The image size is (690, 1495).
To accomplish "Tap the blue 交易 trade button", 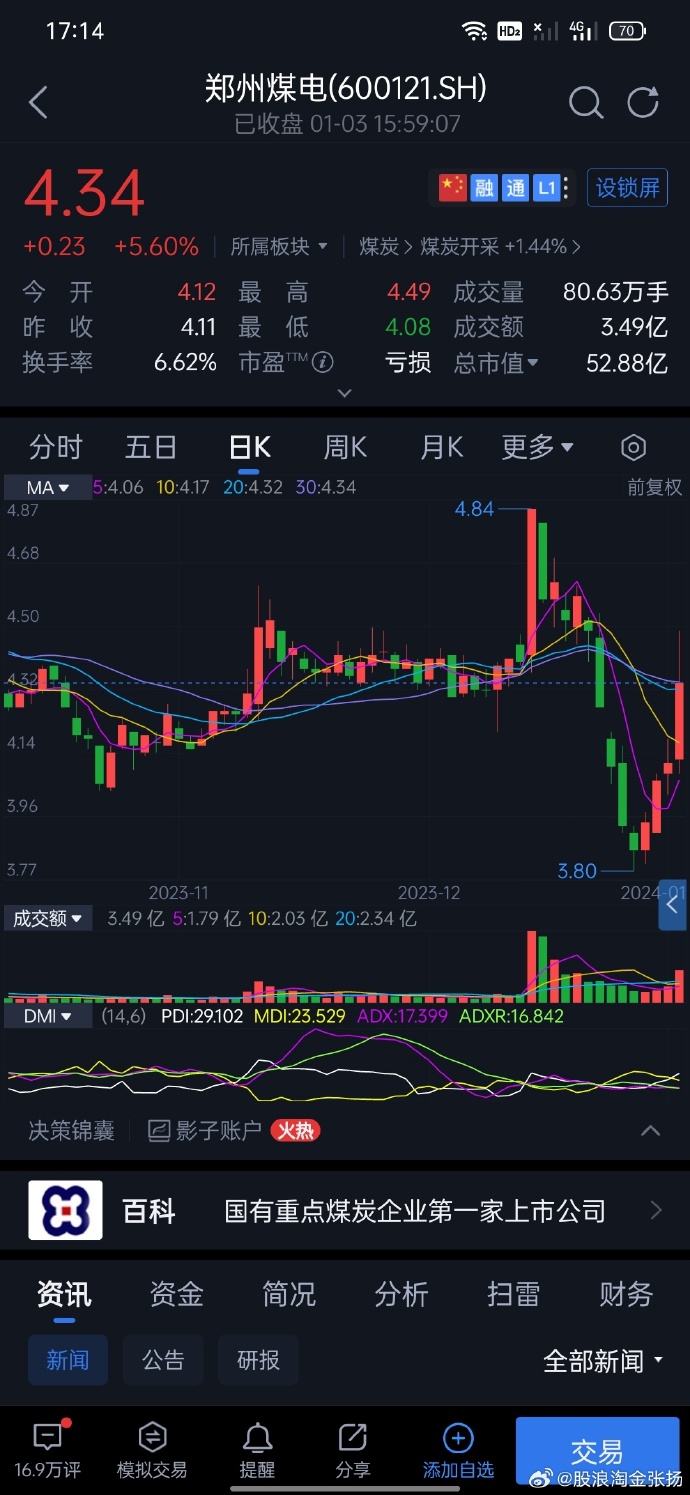I will 597,1450.
